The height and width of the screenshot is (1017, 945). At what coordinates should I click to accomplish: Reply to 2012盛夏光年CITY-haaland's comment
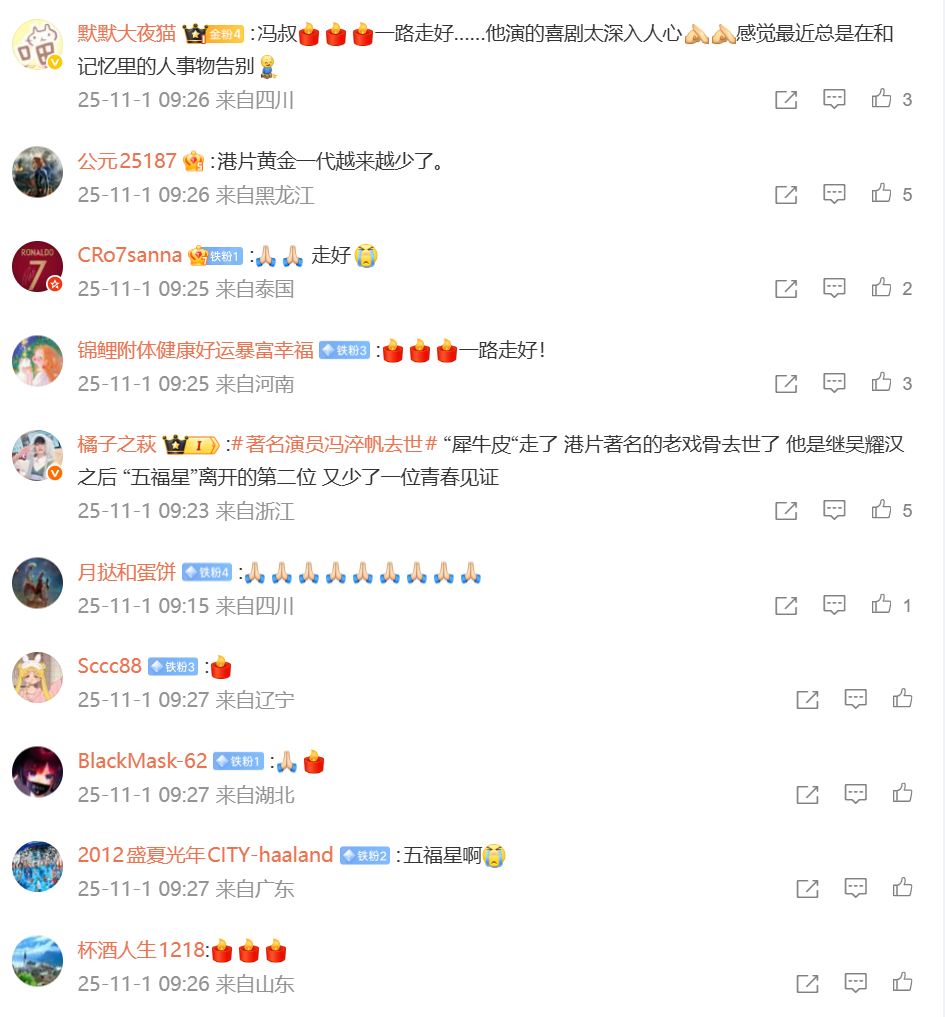tap(855, 888)
